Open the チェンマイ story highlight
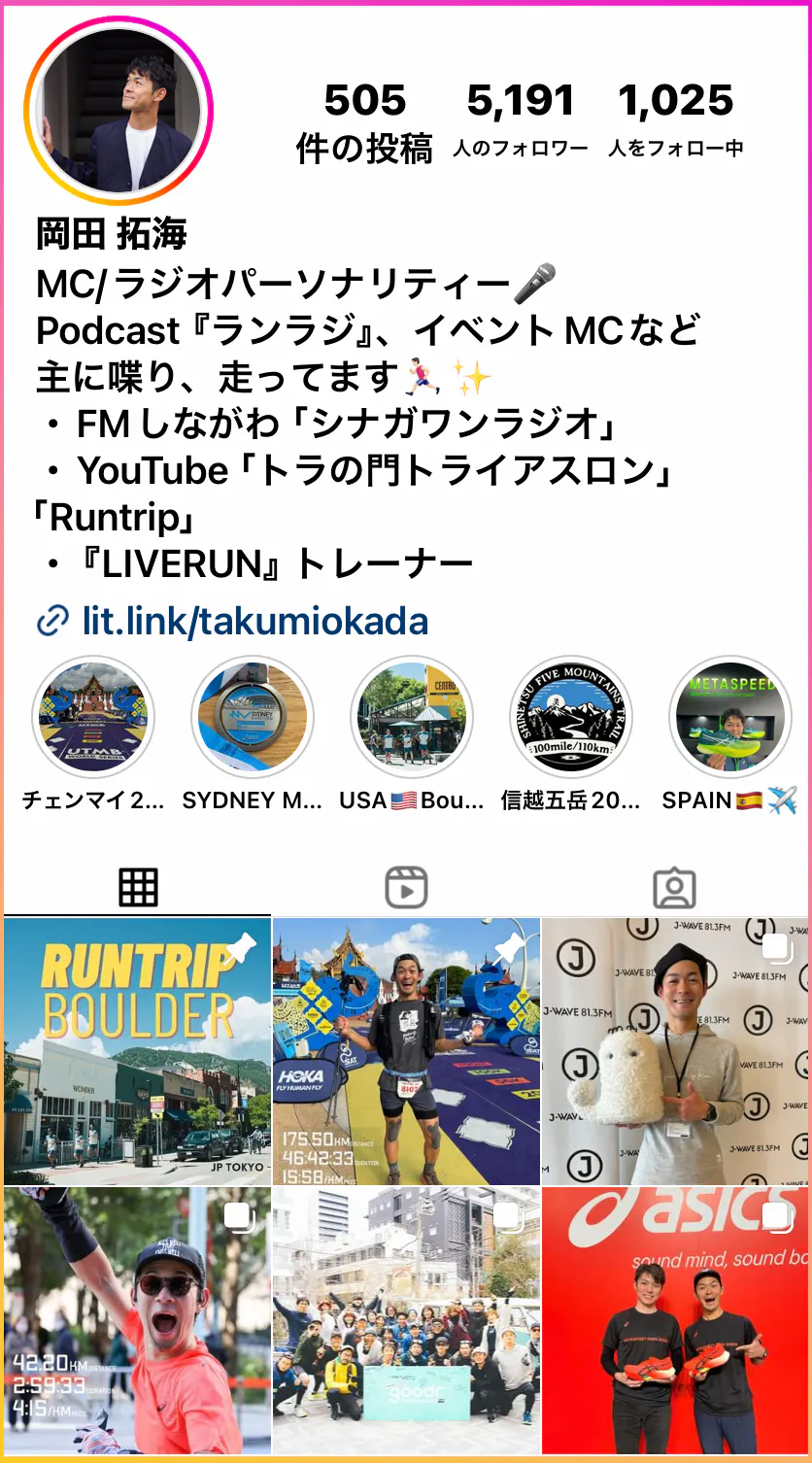The image size is (812, 1463). coord(93,717)
